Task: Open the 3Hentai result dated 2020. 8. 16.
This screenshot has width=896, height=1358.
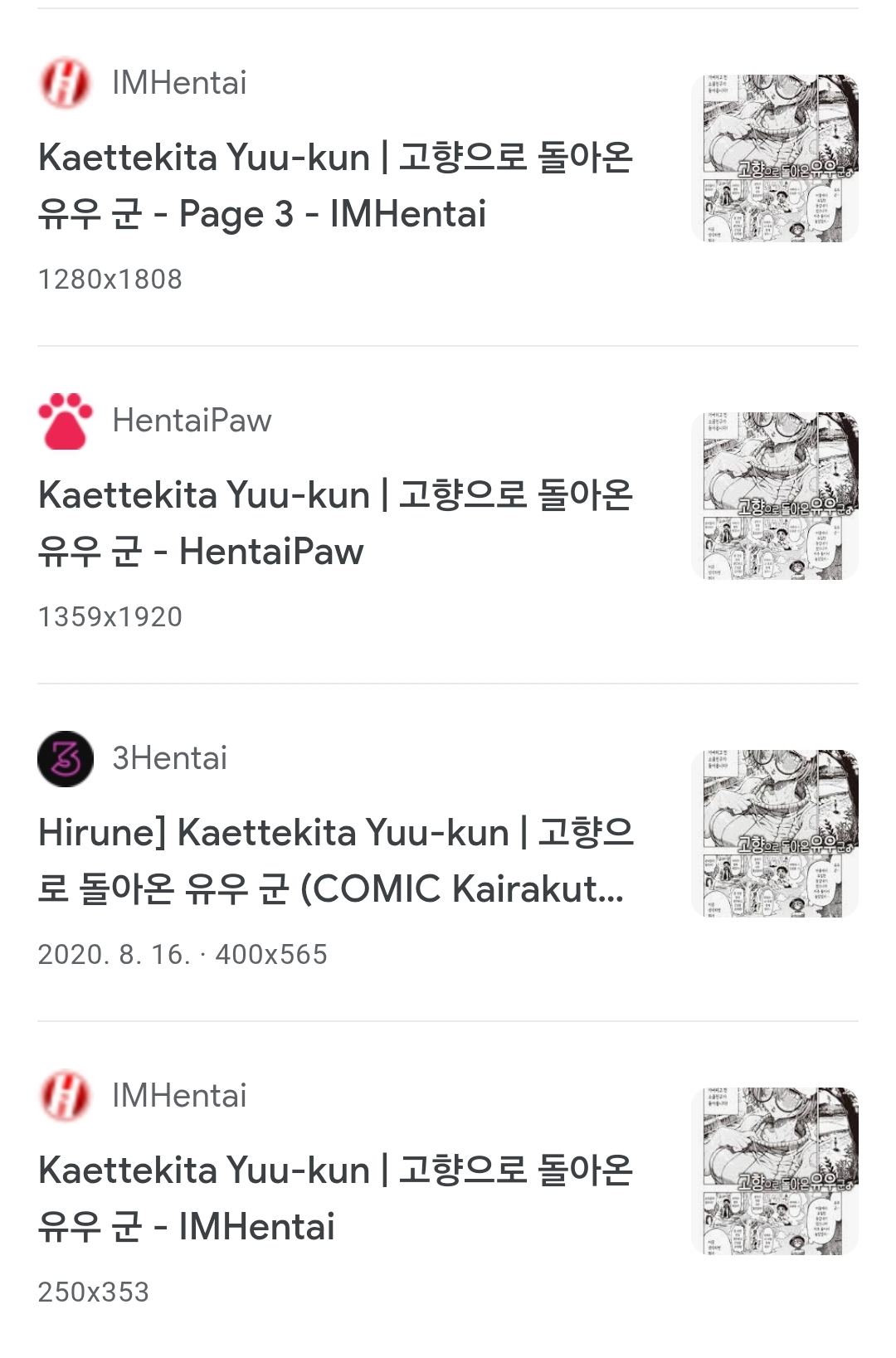Action: (335, 860)
